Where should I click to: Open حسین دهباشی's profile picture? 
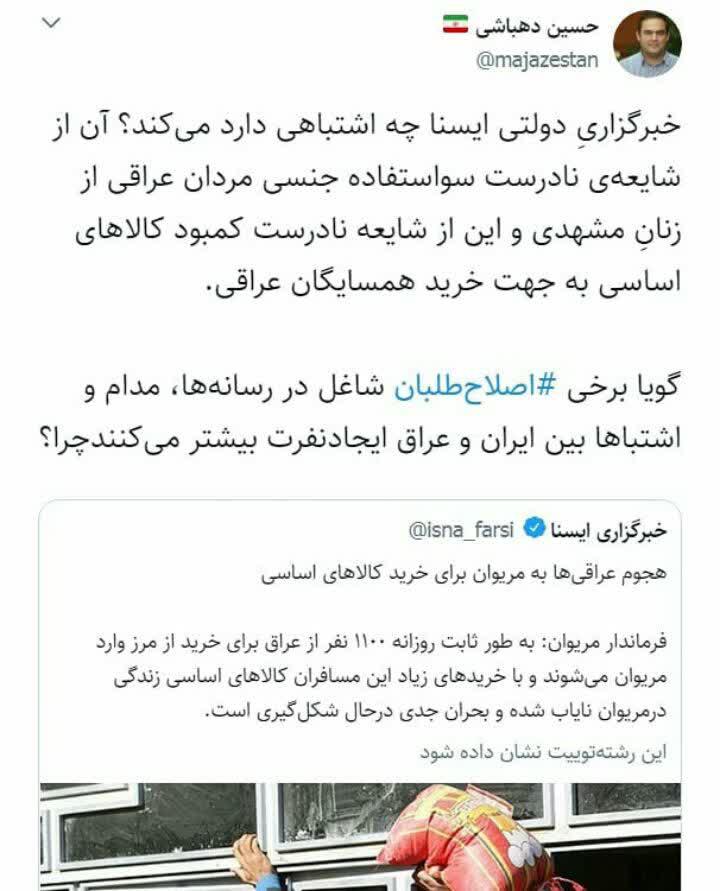647,45
